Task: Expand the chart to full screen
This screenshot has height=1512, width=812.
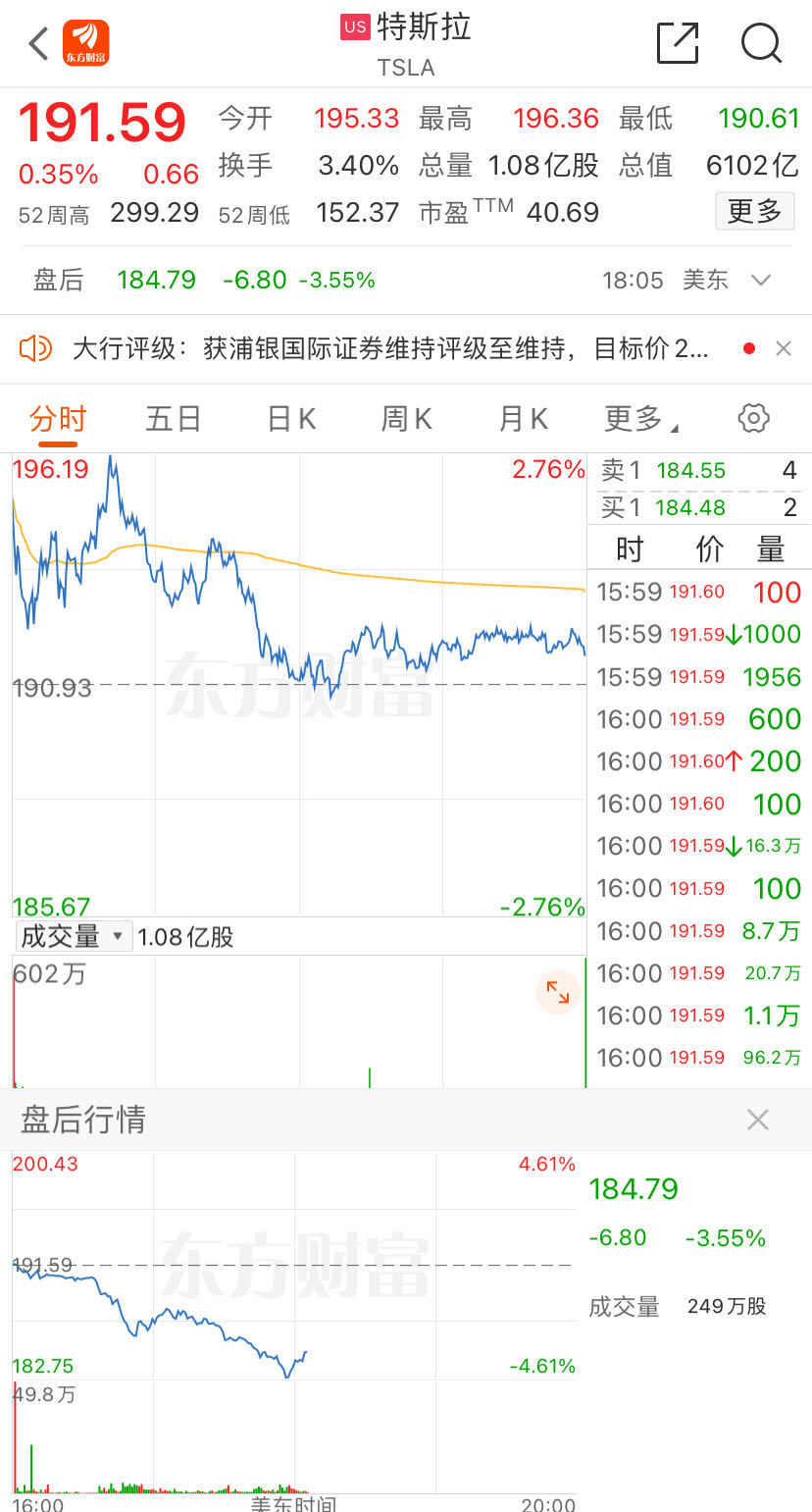Action: click(x=557, y=992)
